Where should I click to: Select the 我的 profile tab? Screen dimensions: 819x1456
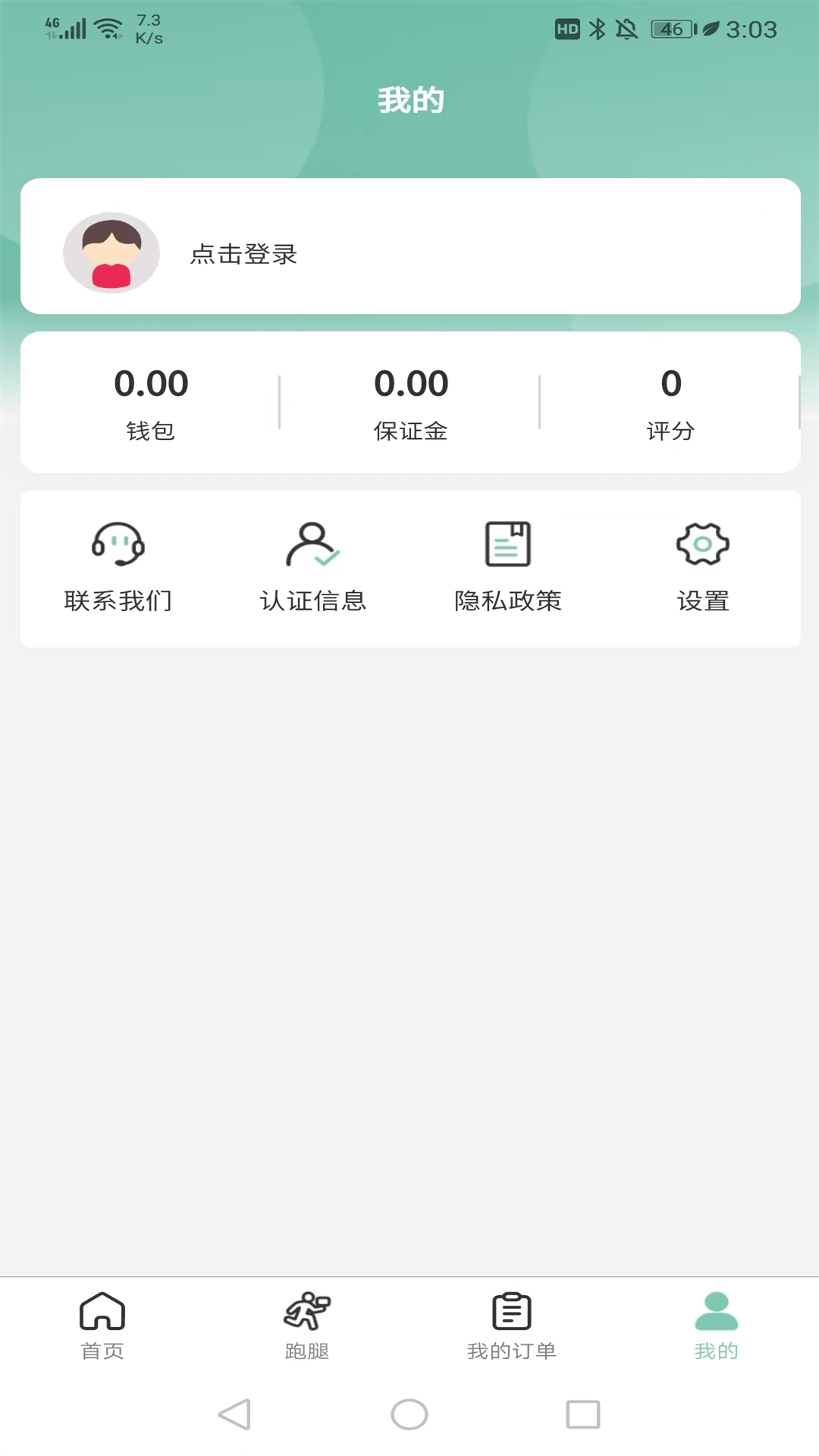(716, 1326)
